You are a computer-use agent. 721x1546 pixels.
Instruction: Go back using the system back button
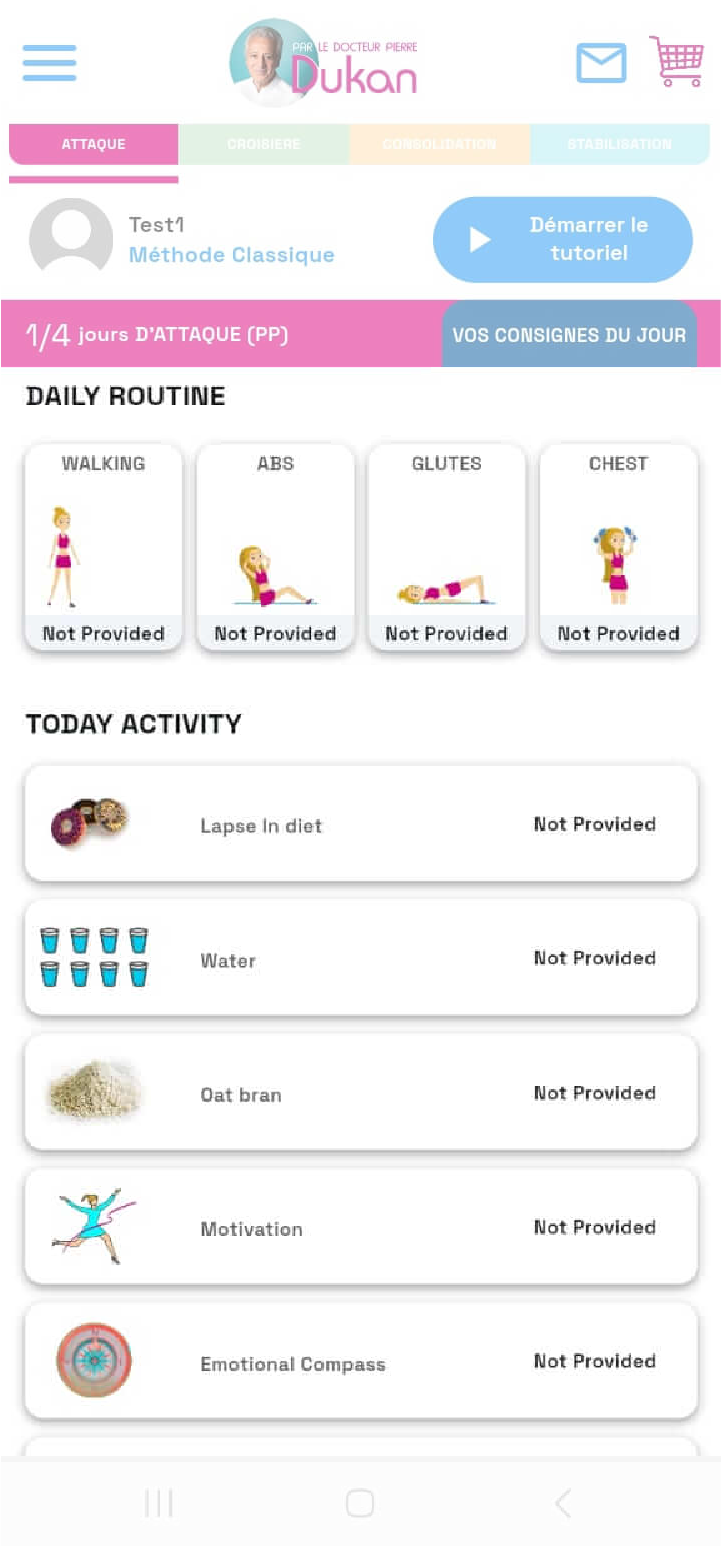pyautogui.click(x=562, y=1502)
